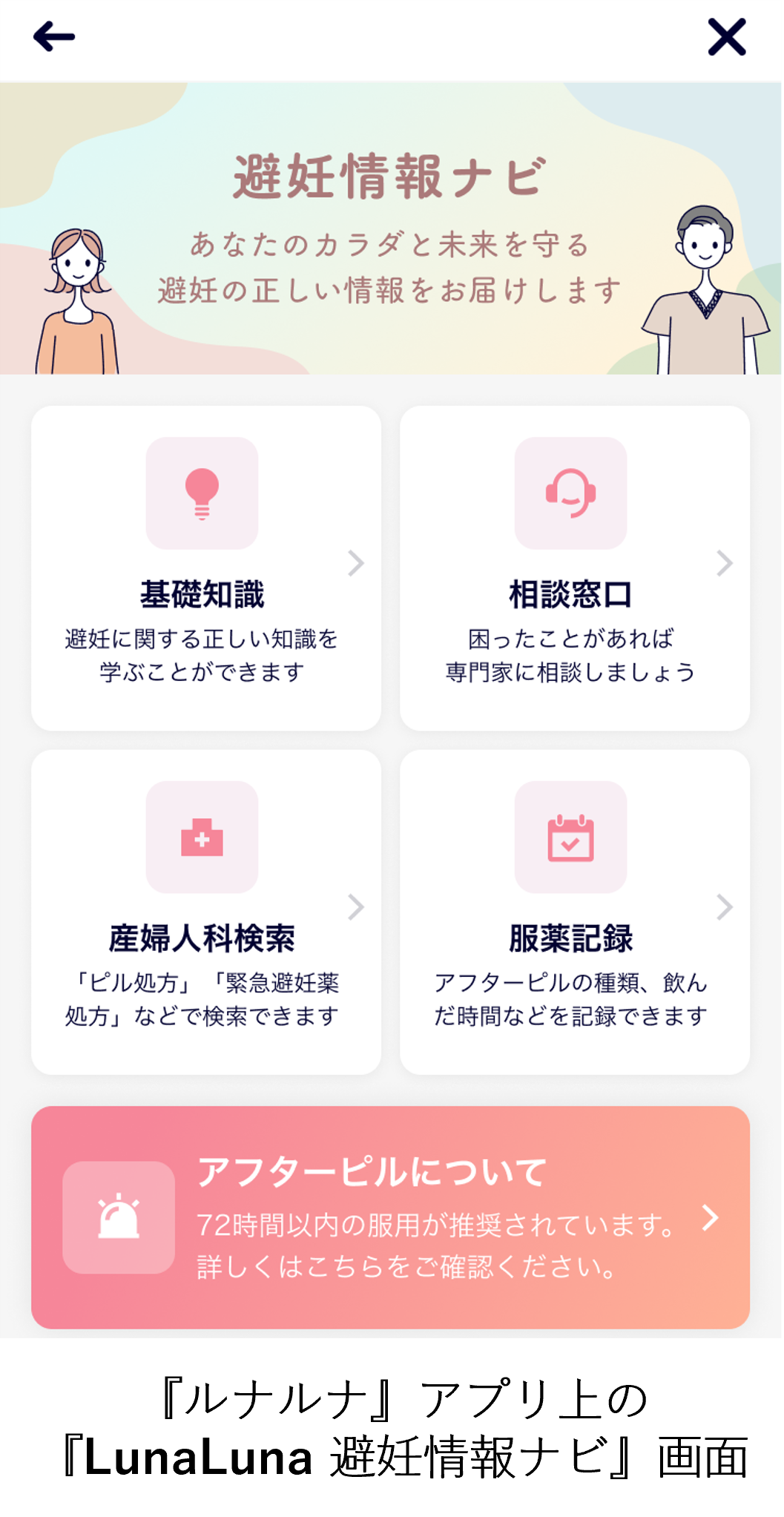Open the 基礎知識 card
The width and height of the screenshot is (784, 1517).
205,568
